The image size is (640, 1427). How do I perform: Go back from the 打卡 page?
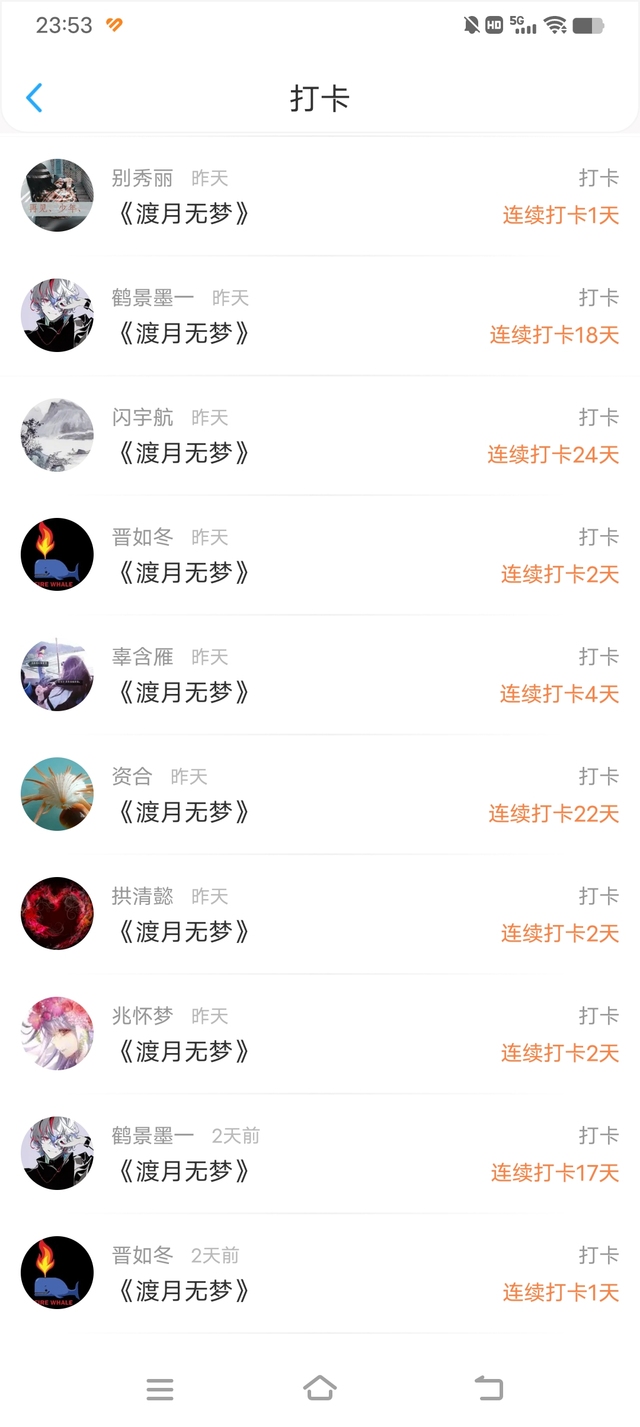[x=34, y=98]
